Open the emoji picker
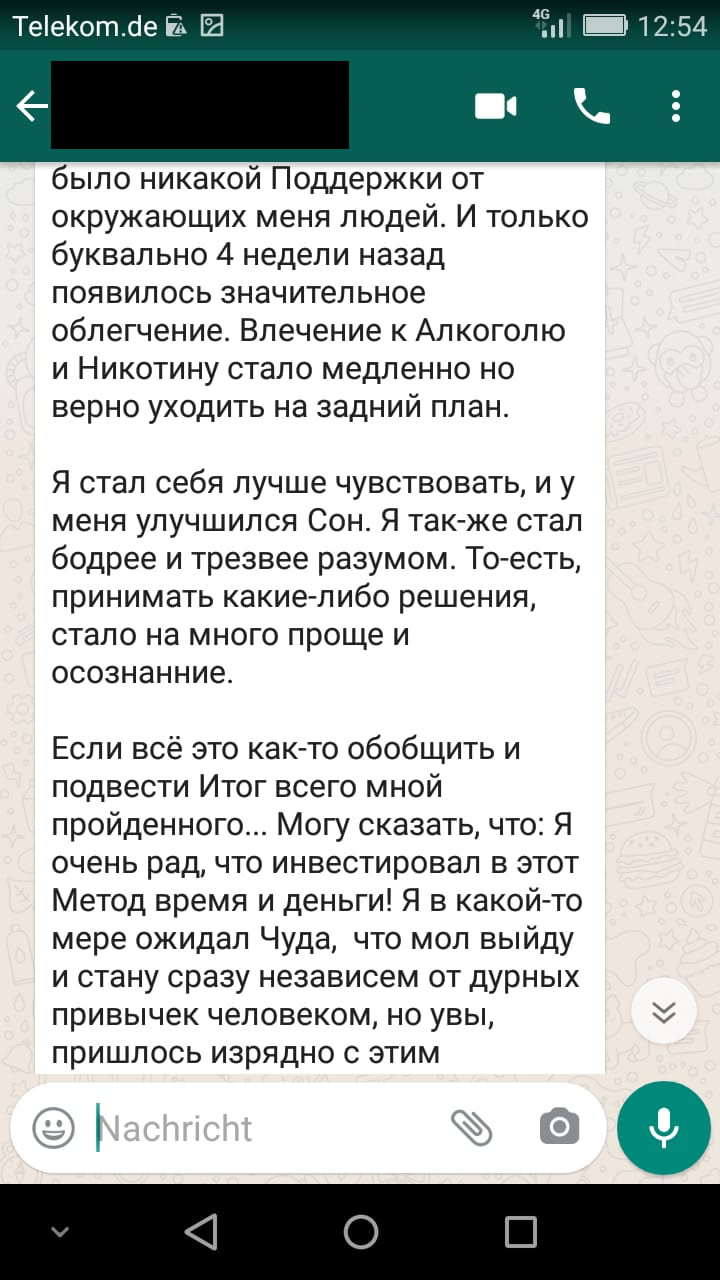The width and height of the screenshot is (720, 1280). coord(54,1129)
